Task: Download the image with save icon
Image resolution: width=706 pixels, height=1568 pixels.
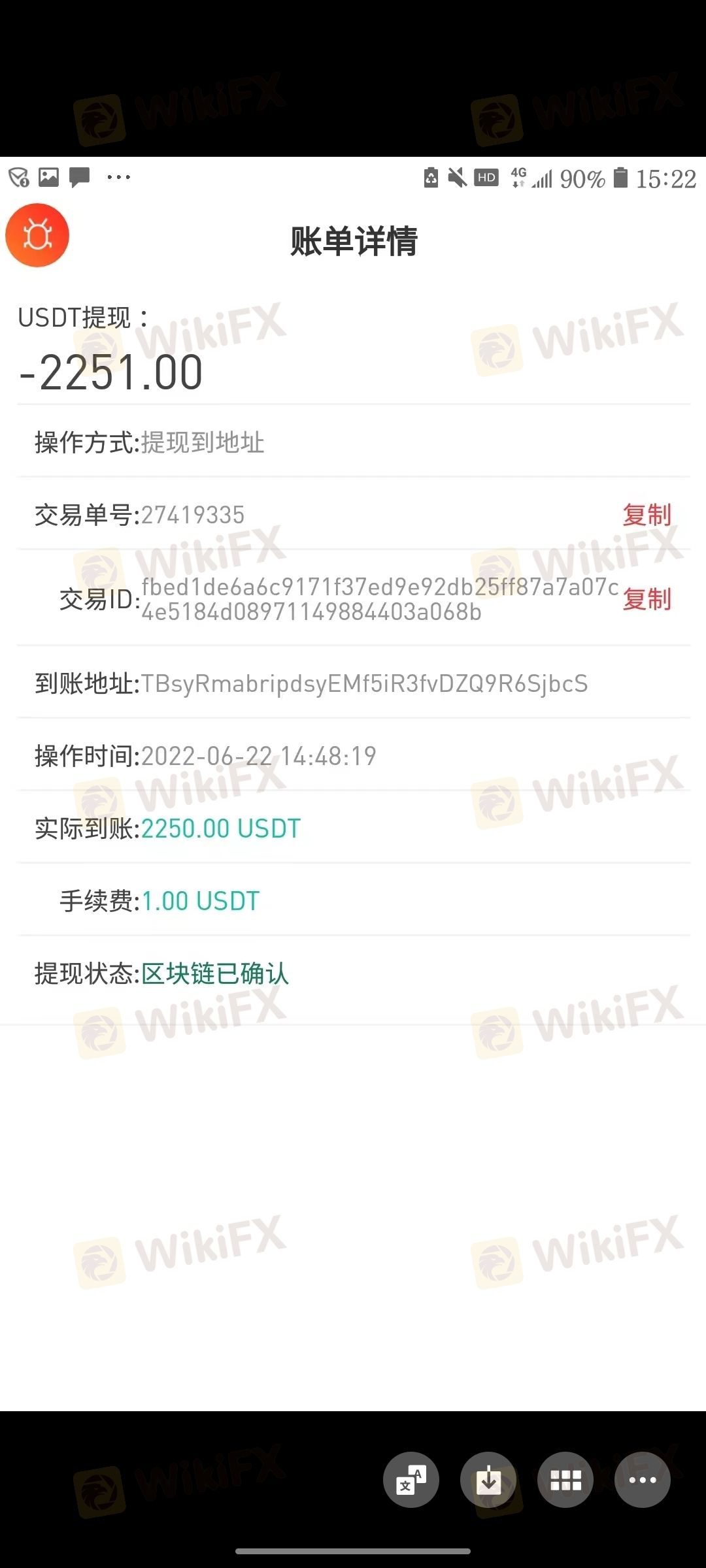Action: click(488, 1480)
